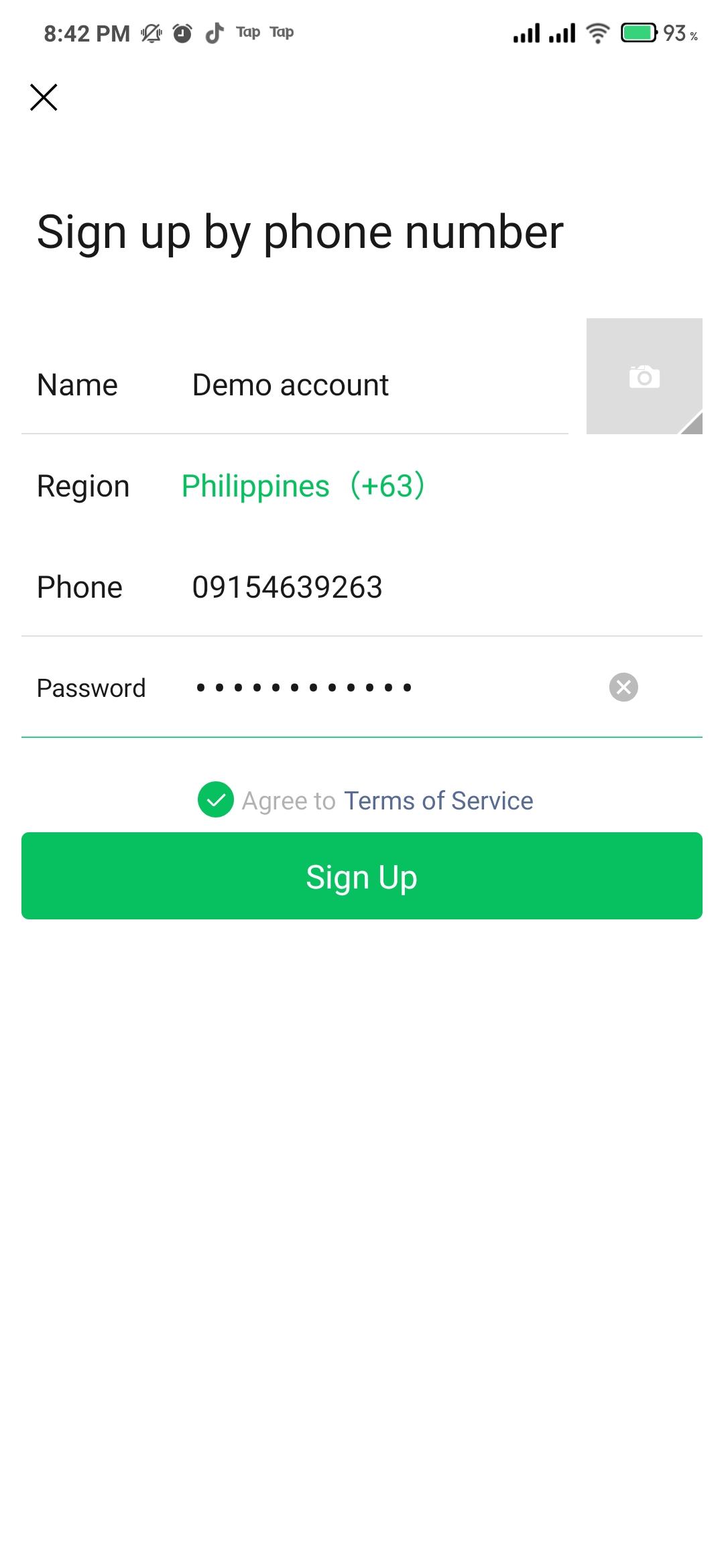Uncheck the Agree to terms checkbox

pyautogui.click(x=216, y=800)
